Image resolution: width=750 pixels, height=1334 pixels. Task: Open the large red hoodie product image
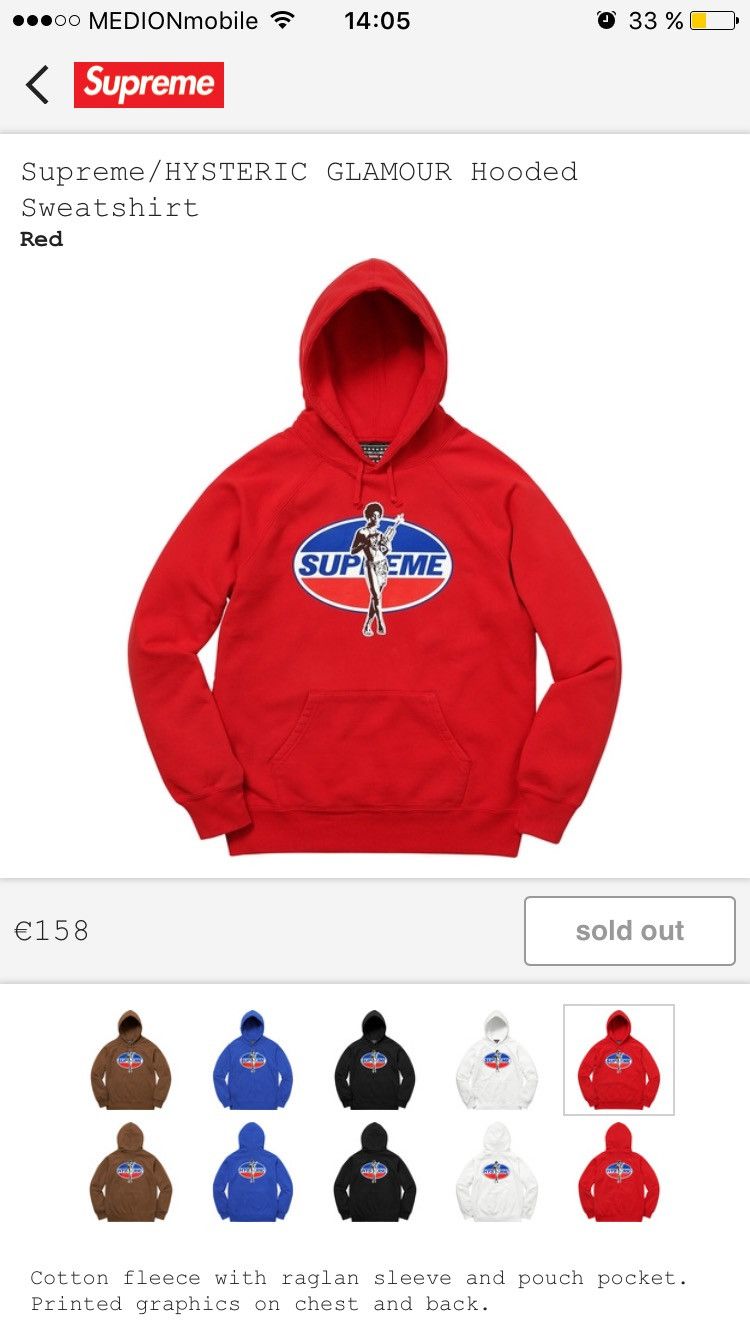point(375,558)
